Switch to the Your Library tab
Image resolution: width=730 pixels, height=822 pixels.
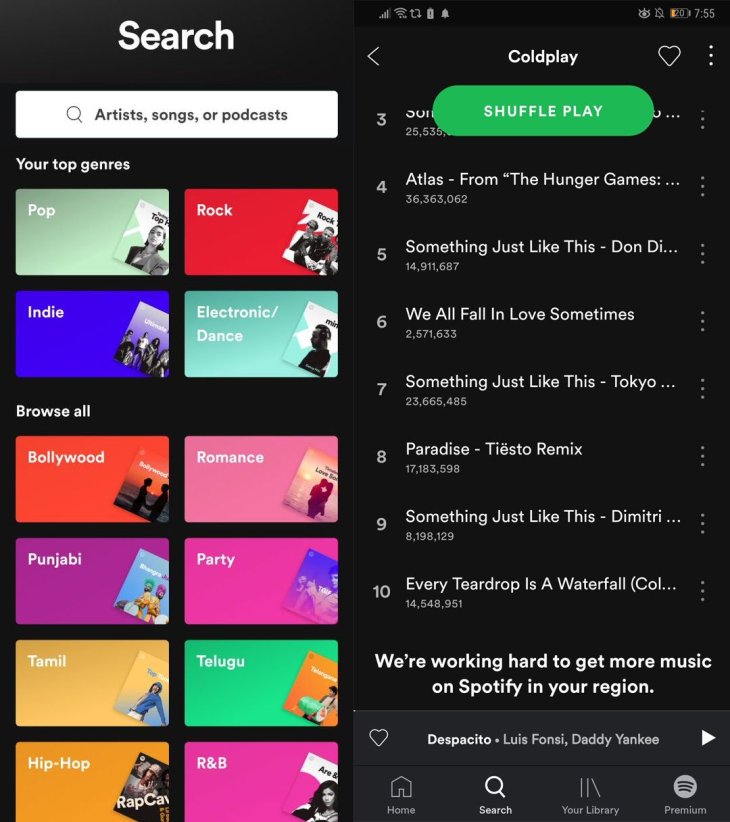pos(590,795)
